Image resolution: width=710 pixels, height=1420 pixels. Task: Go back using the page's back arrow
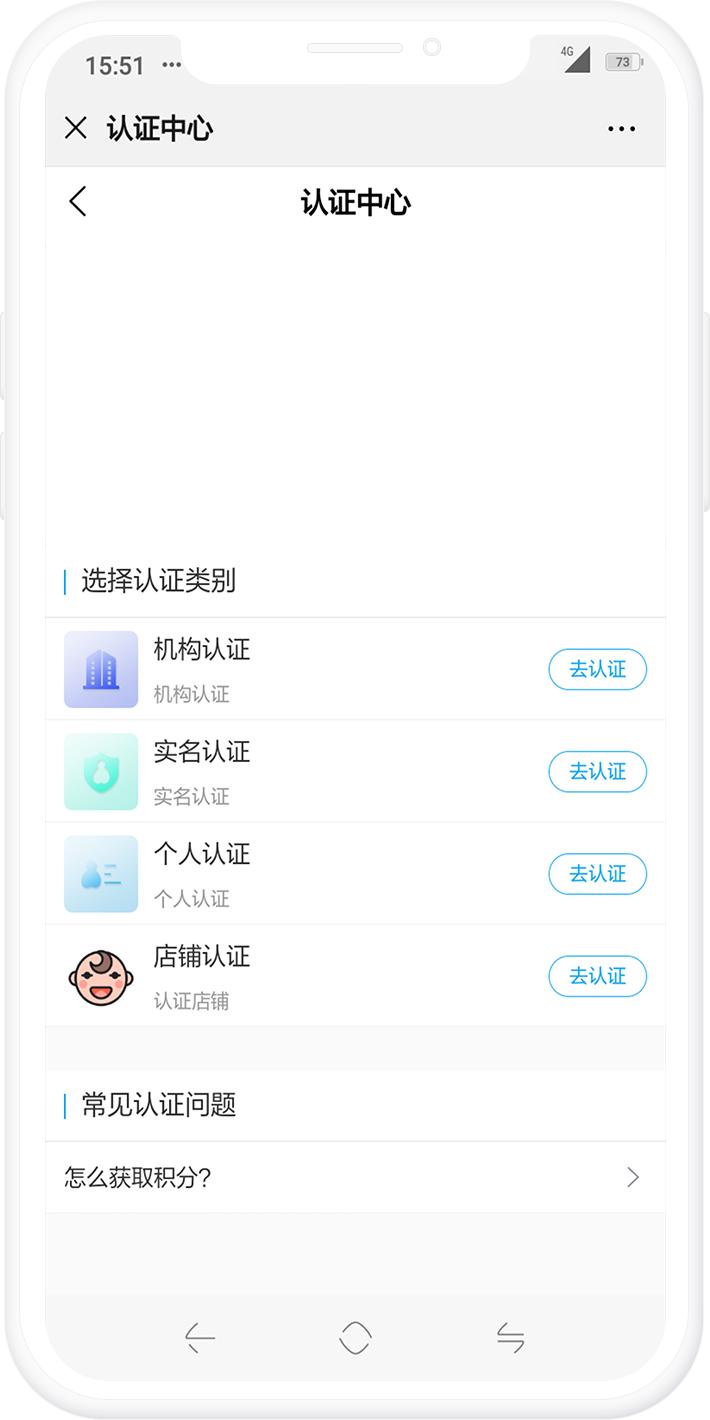tap(78, 202)
